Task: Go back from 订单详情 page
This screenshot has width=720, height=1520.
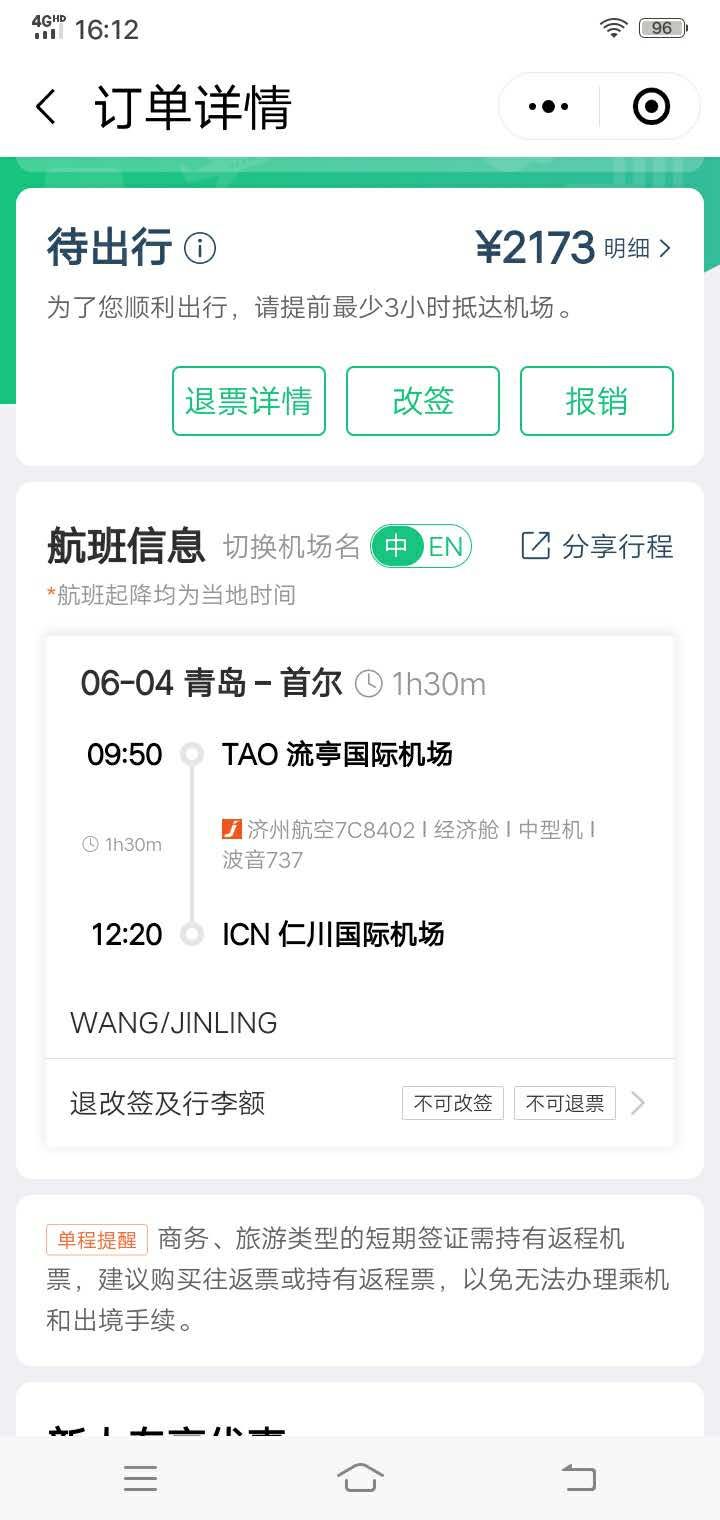Action: [46, 107]
